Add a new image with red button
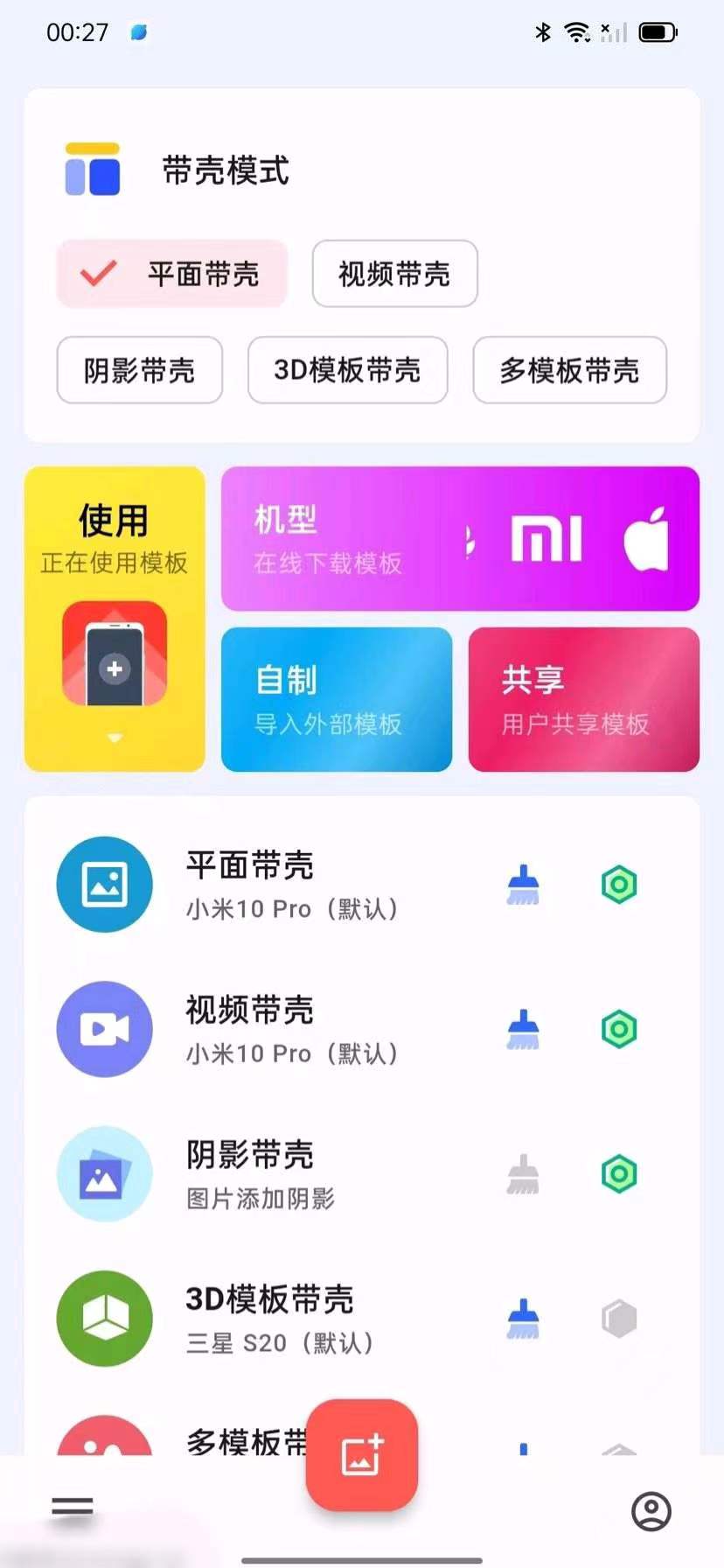Viewport: 724px width, 1568px height. pos(361,1455)
